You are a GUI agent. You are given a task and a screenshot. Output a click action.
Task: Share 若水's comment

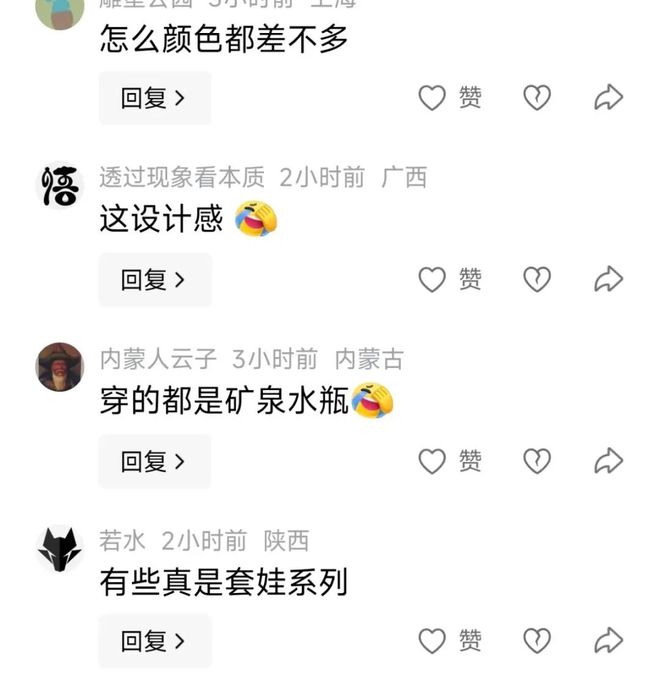(x=608, y=641)
